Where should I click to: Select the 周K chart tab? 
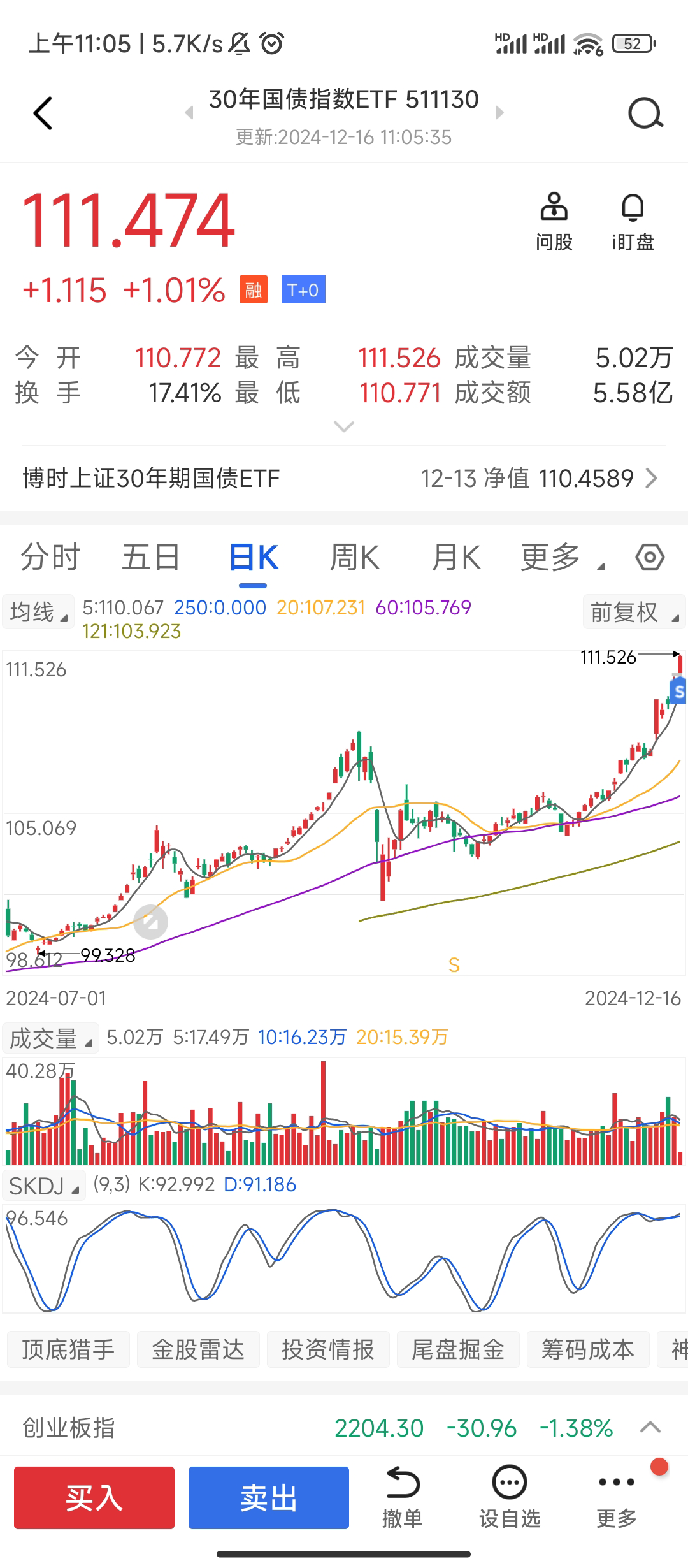coord(354,557)
